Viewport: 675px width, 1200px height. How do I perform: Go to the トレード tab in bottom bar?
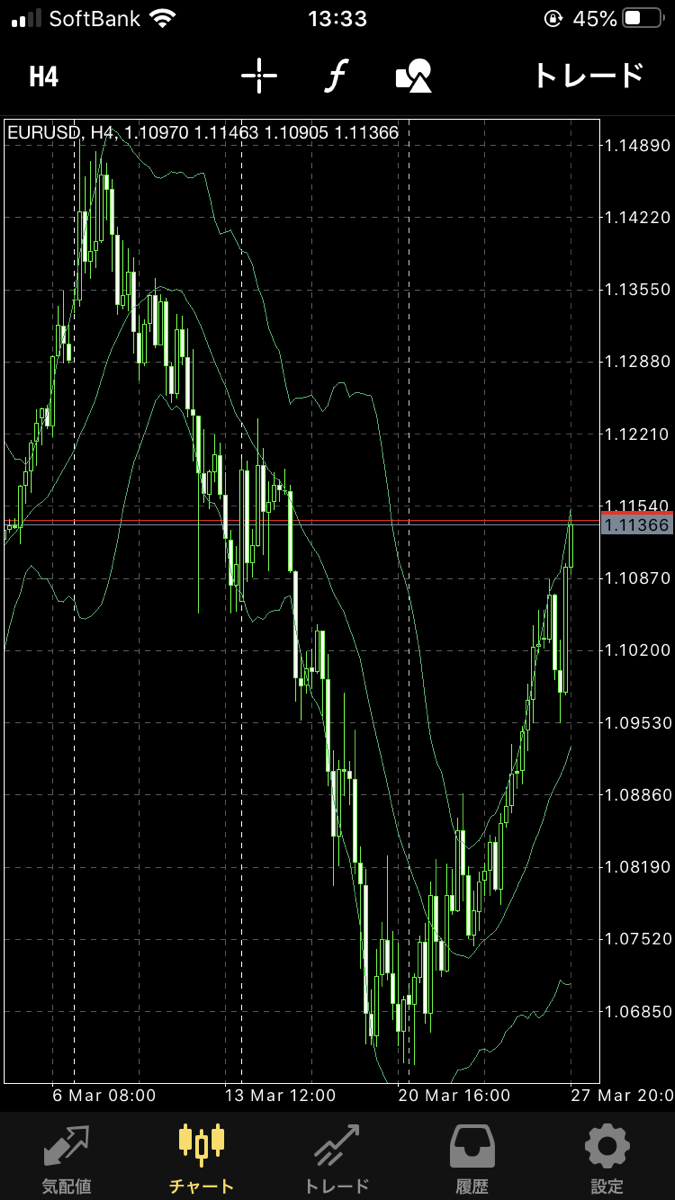(337, 1158)
